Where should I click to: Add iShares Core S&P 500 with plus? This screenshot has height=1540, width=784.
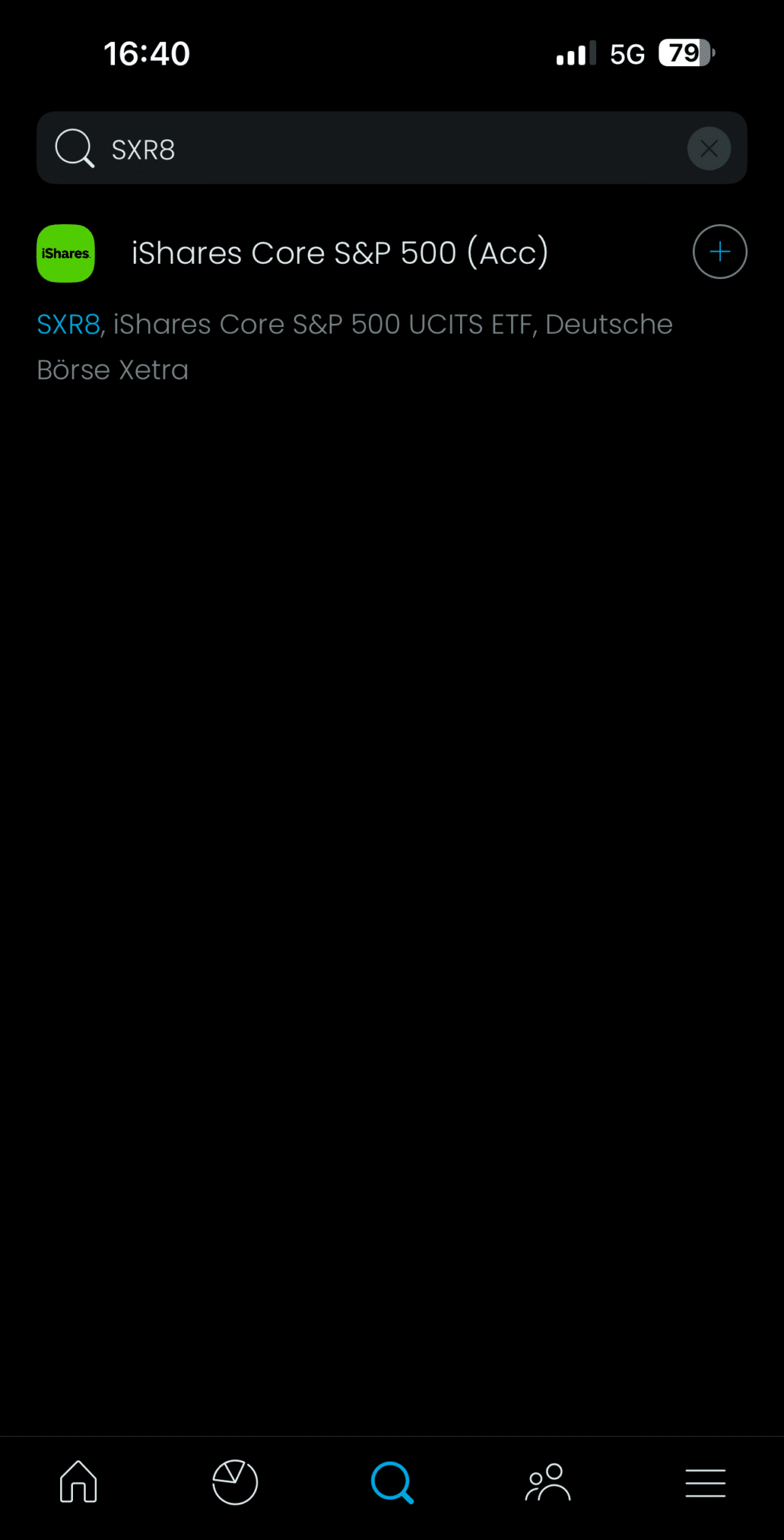click(x=719, y=252)
